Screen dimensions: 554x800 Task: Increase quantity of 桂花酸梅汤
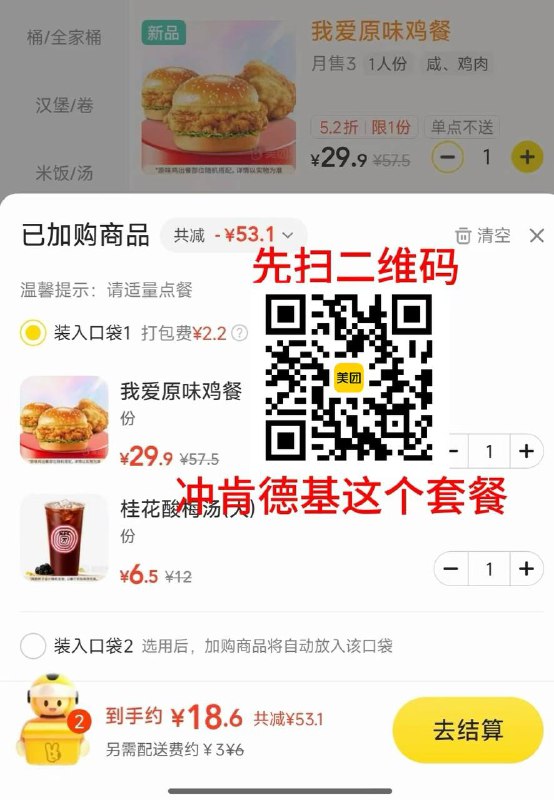526,568
